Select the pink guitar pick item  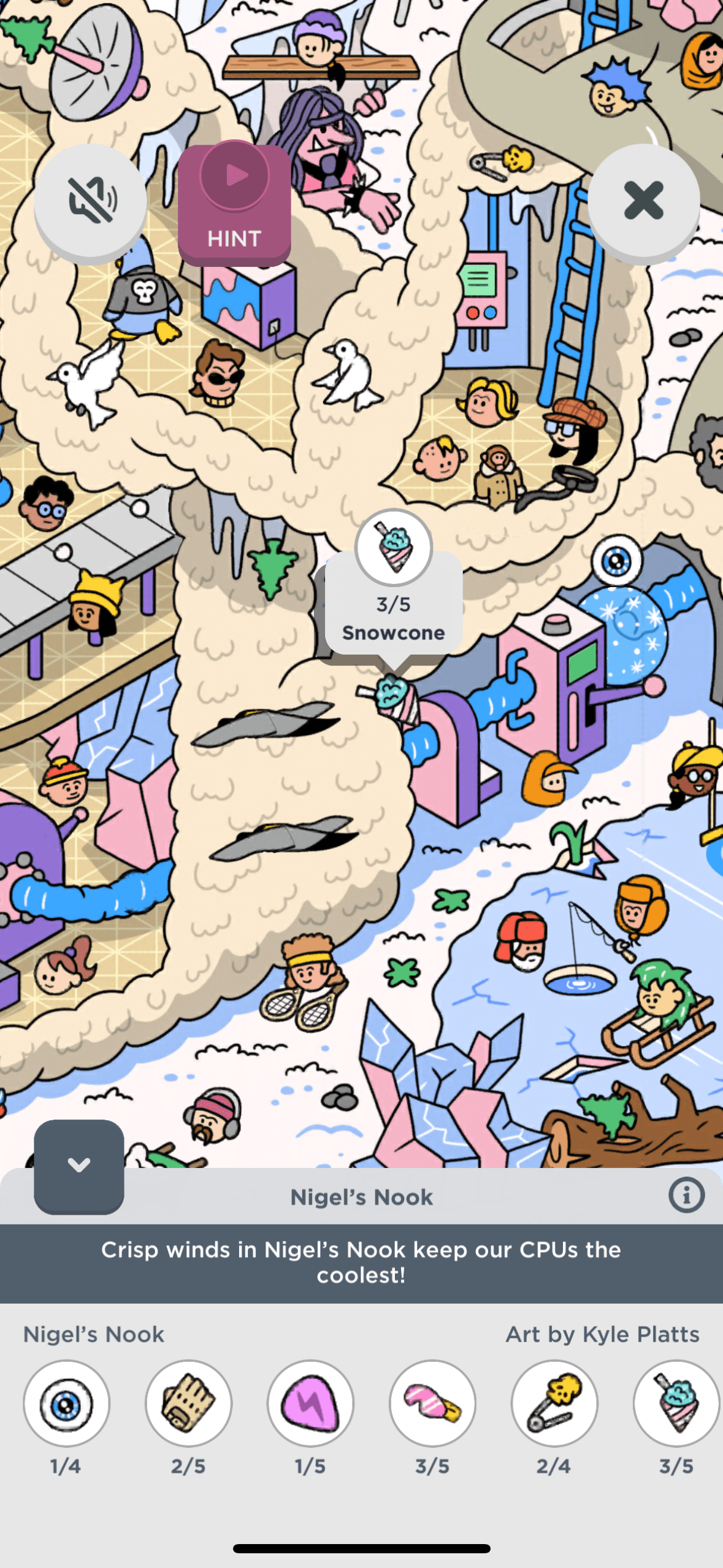[x=310, y=1404]
